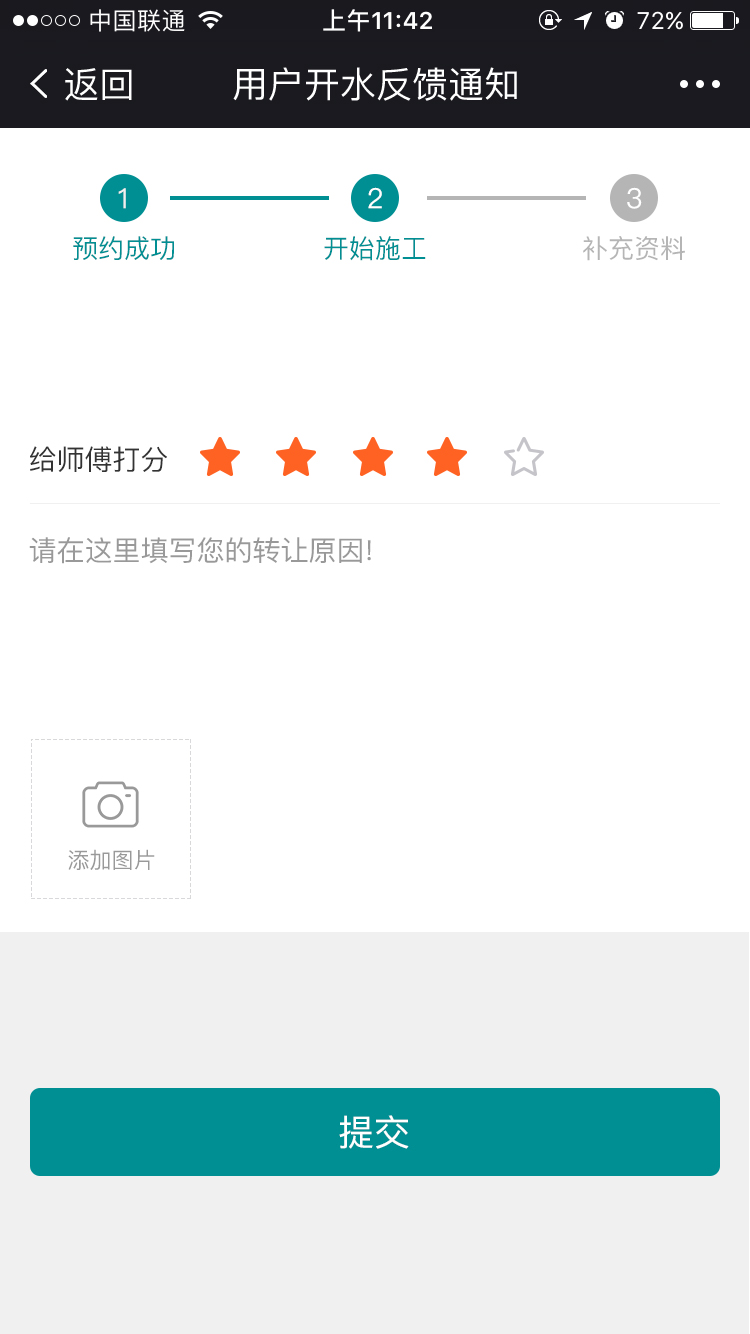
Task: Go back using the 返回 button
Action: [81, 85]
